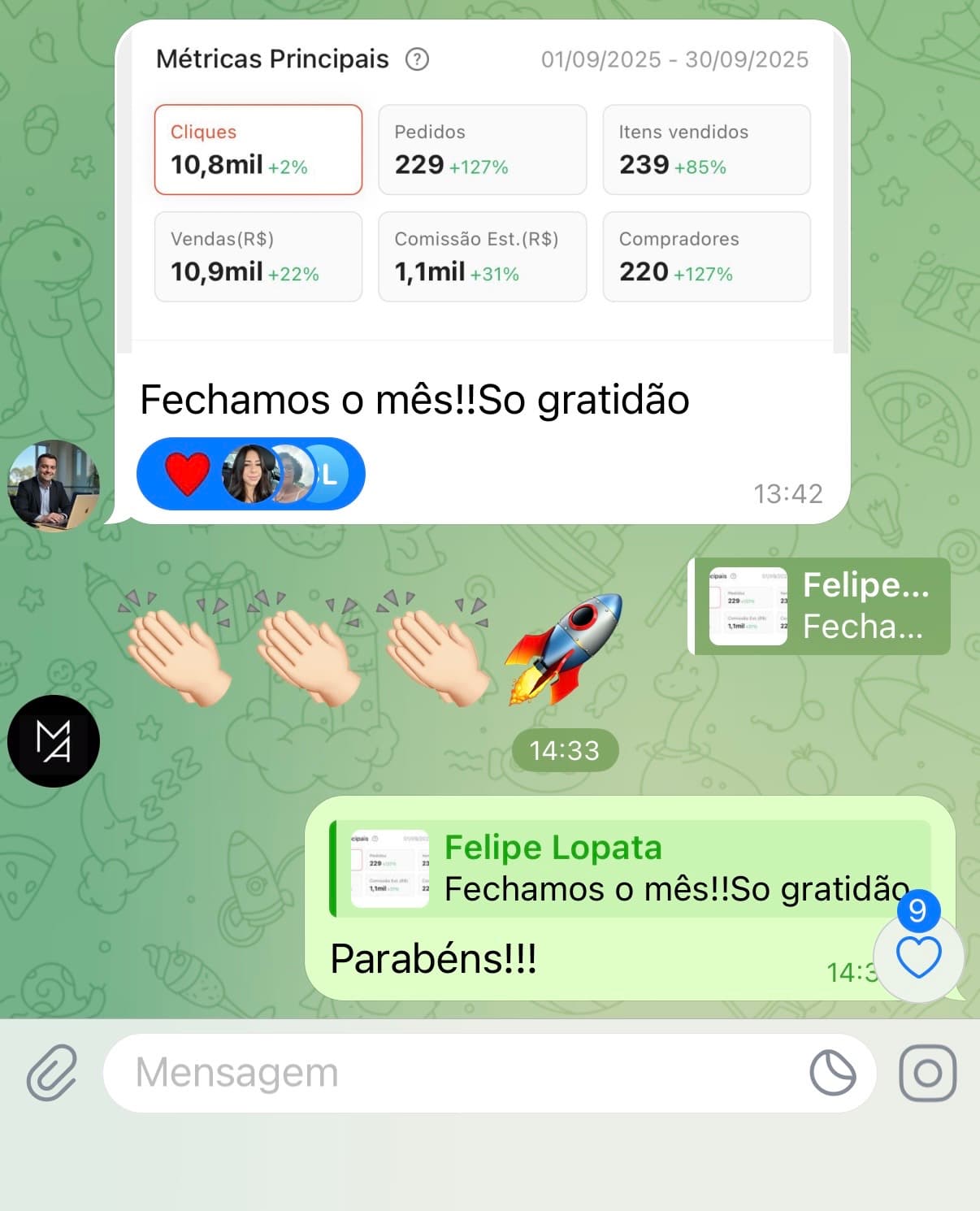Viewport: 980px width, 1211px height.
Task: Open the Pedidos metric card
Action: coord(482,150)
